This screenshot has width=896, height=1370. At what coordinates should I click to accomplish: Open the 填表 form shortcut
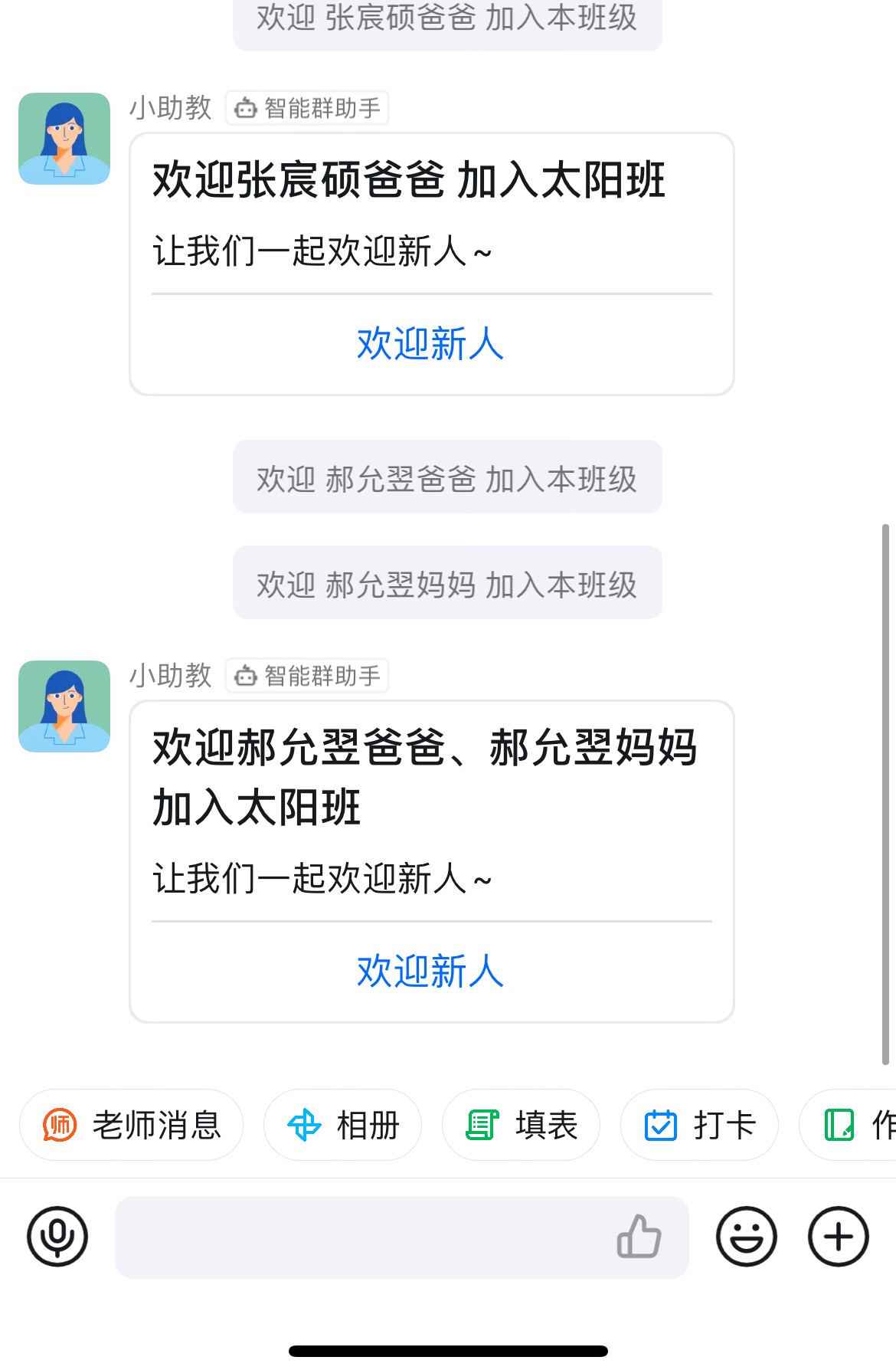click(x=521, y=1125)
